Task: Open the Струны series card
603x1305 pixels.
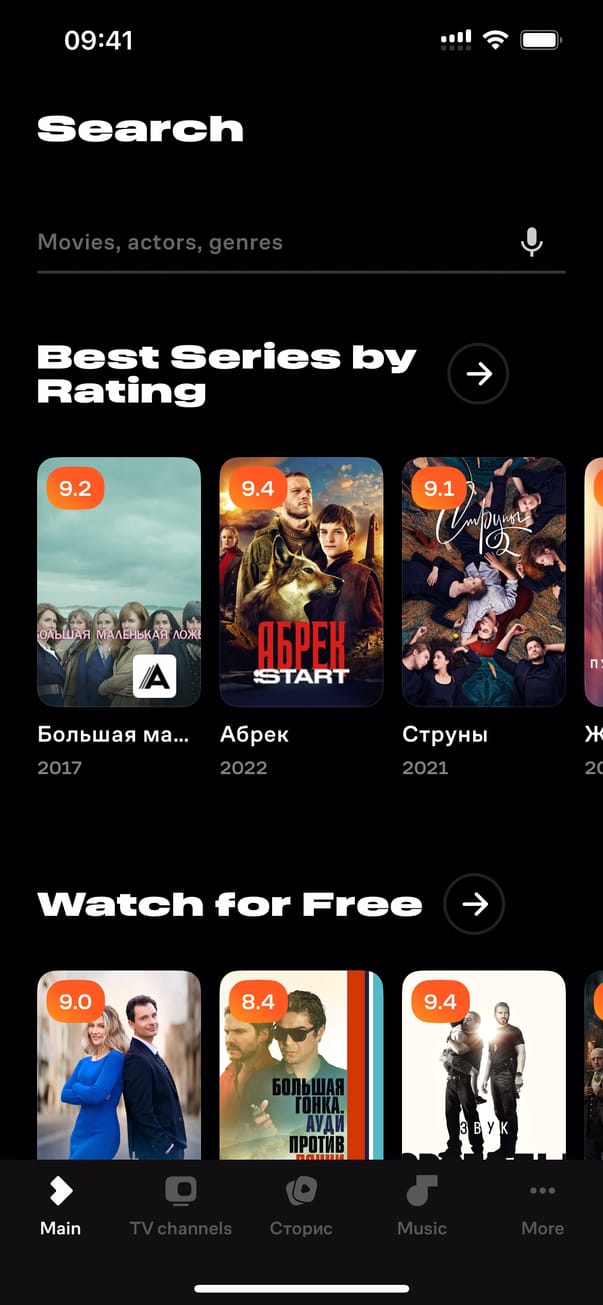Action: coord(484,582)
